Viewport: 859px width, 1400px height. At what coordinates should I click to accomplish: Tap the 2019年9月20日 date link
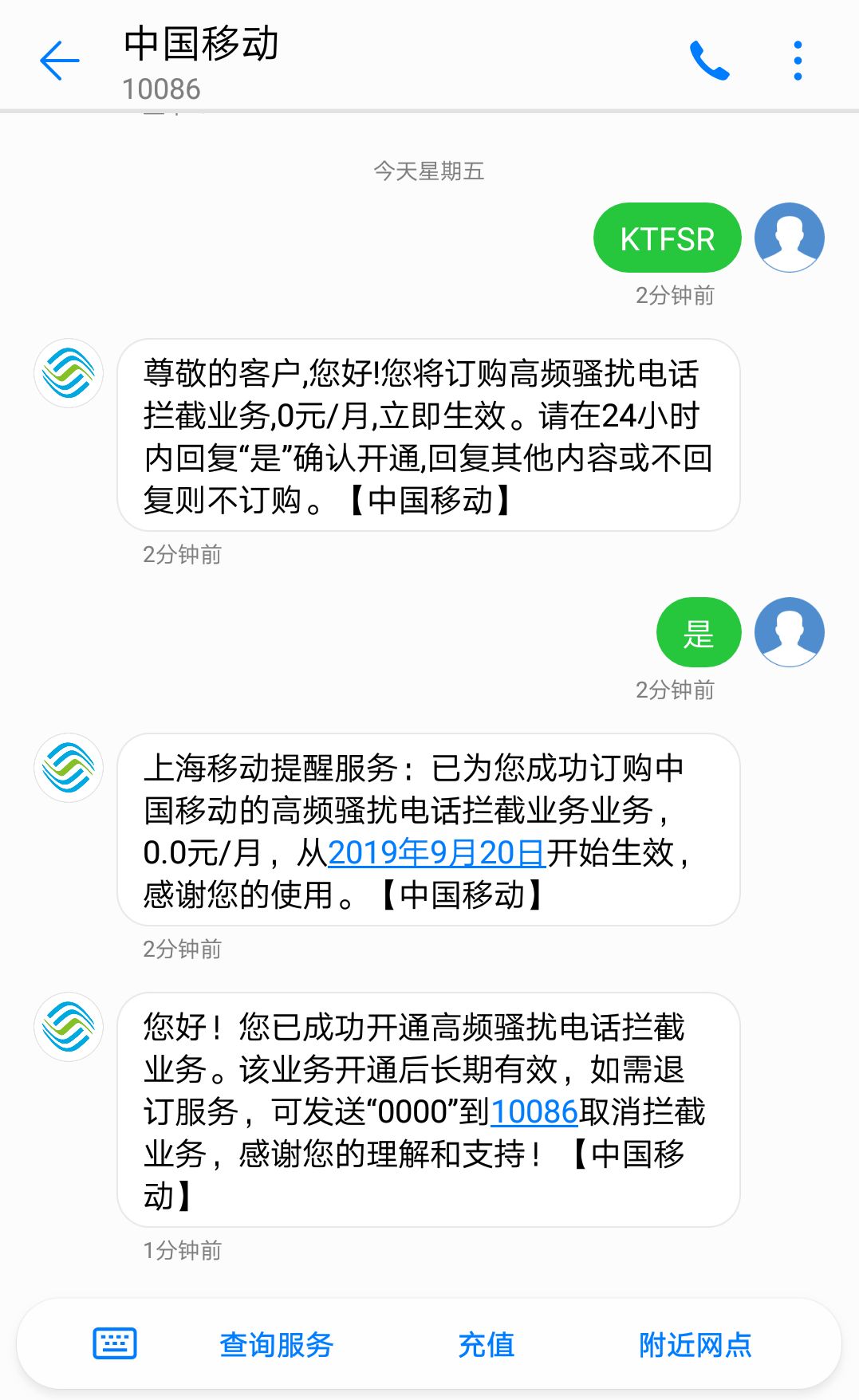435,853
